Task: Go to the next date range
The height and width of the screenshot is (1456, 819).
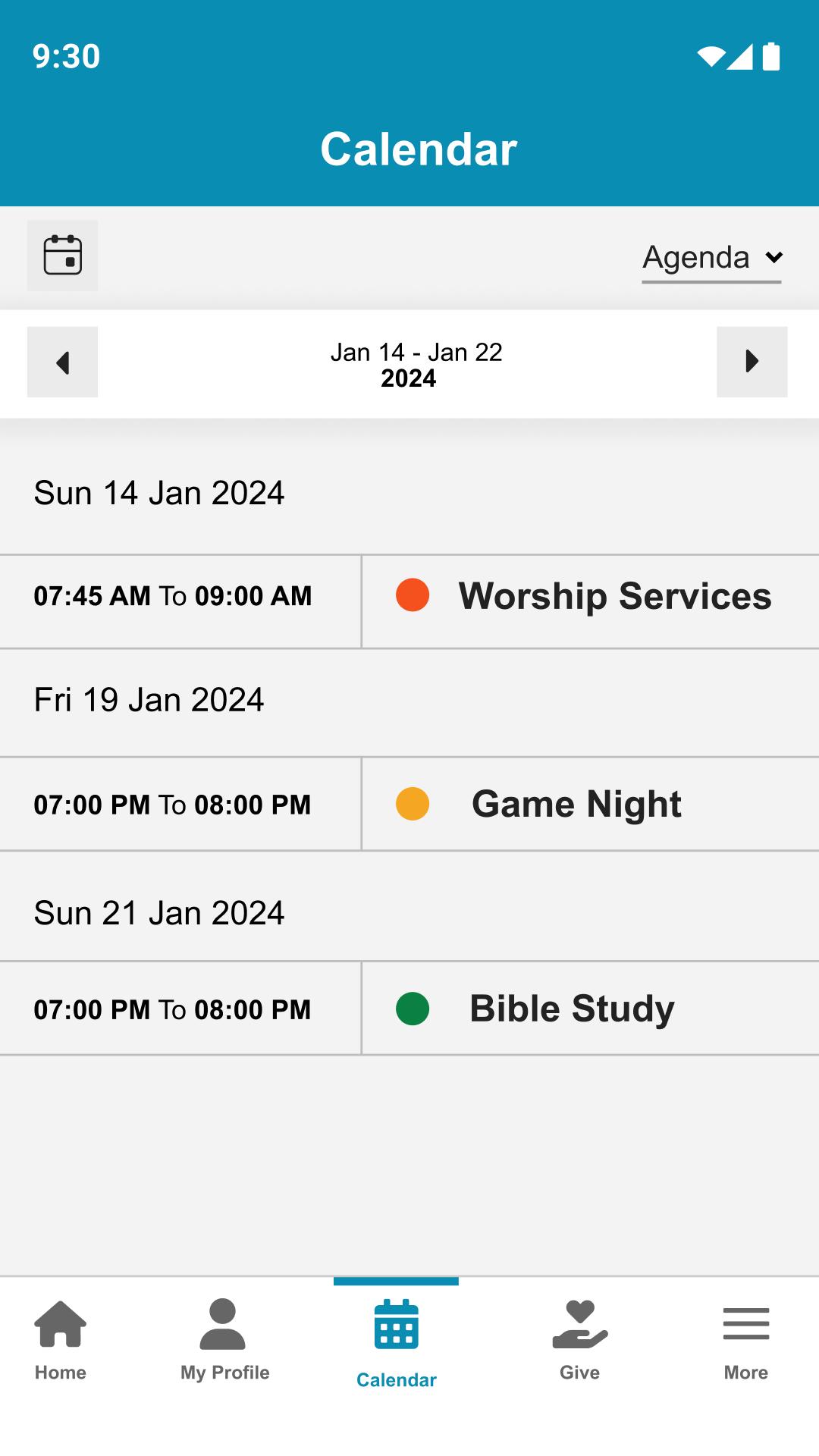Action: point(752,362)
